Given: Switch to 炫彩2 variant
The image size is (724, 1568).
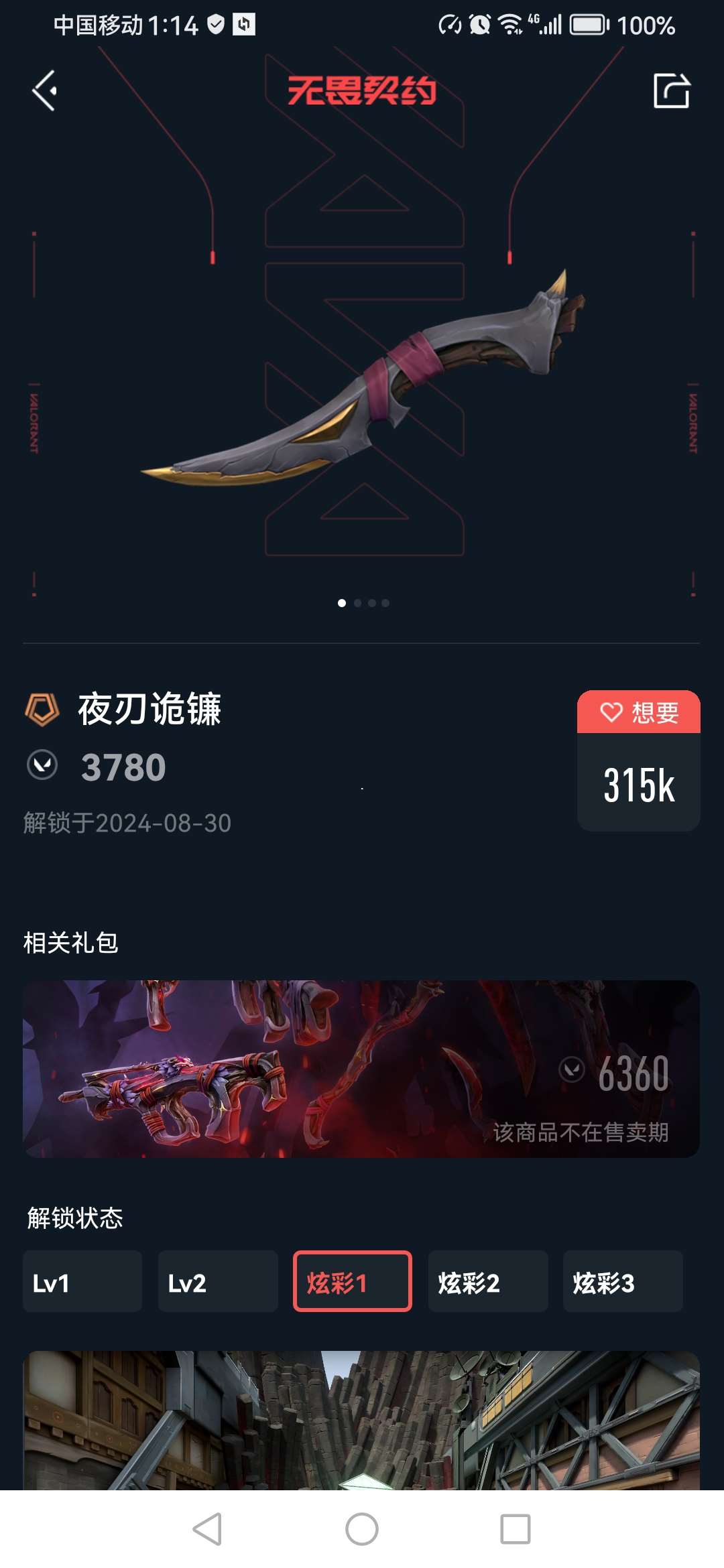Looking at the screenshot, I should coord(488,1281).
